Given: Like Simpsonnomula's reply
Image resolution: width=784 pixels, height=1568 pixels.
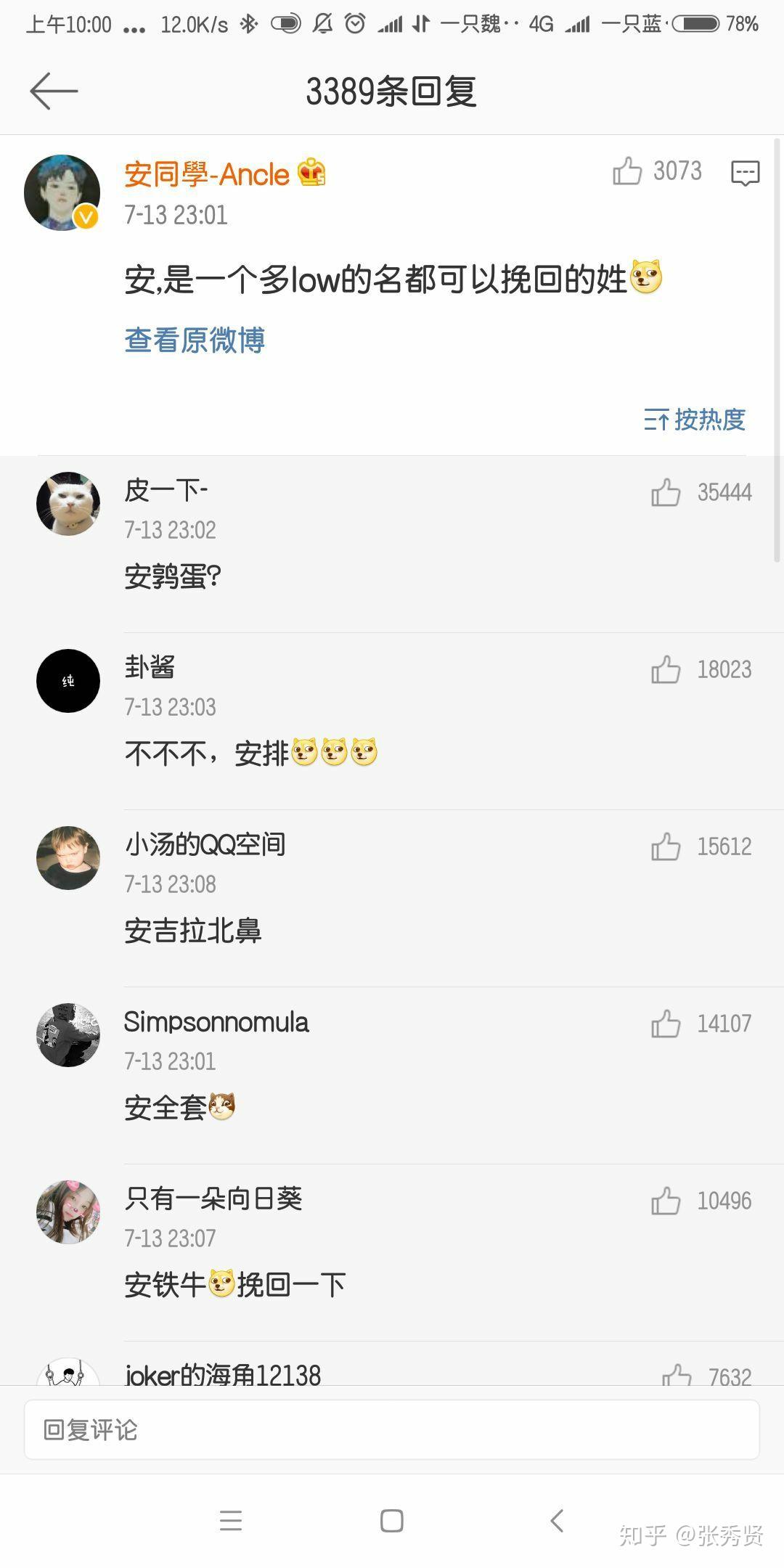Looking at the screenshot, I should (666, 1024).
